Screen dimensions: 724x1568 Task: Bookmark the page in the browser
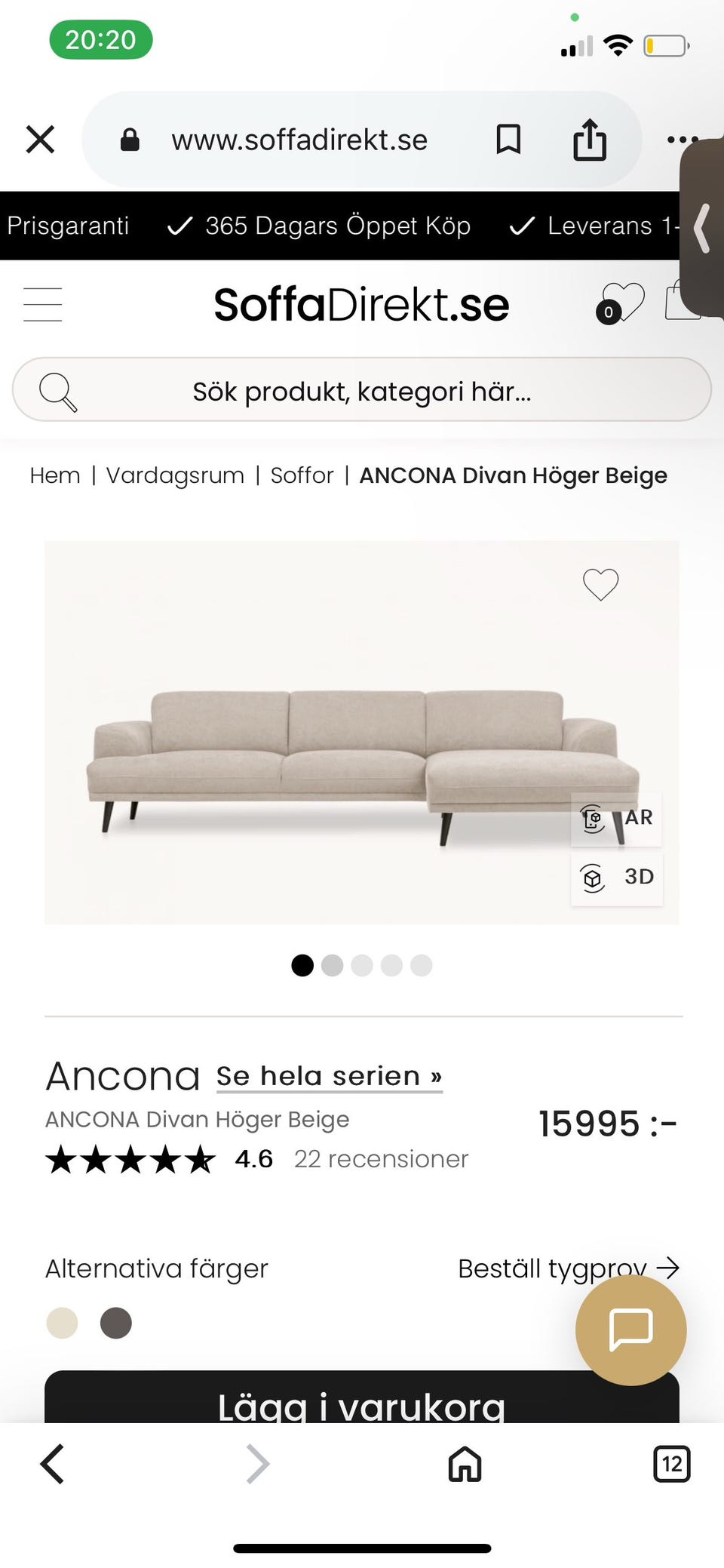click(508, 140)
